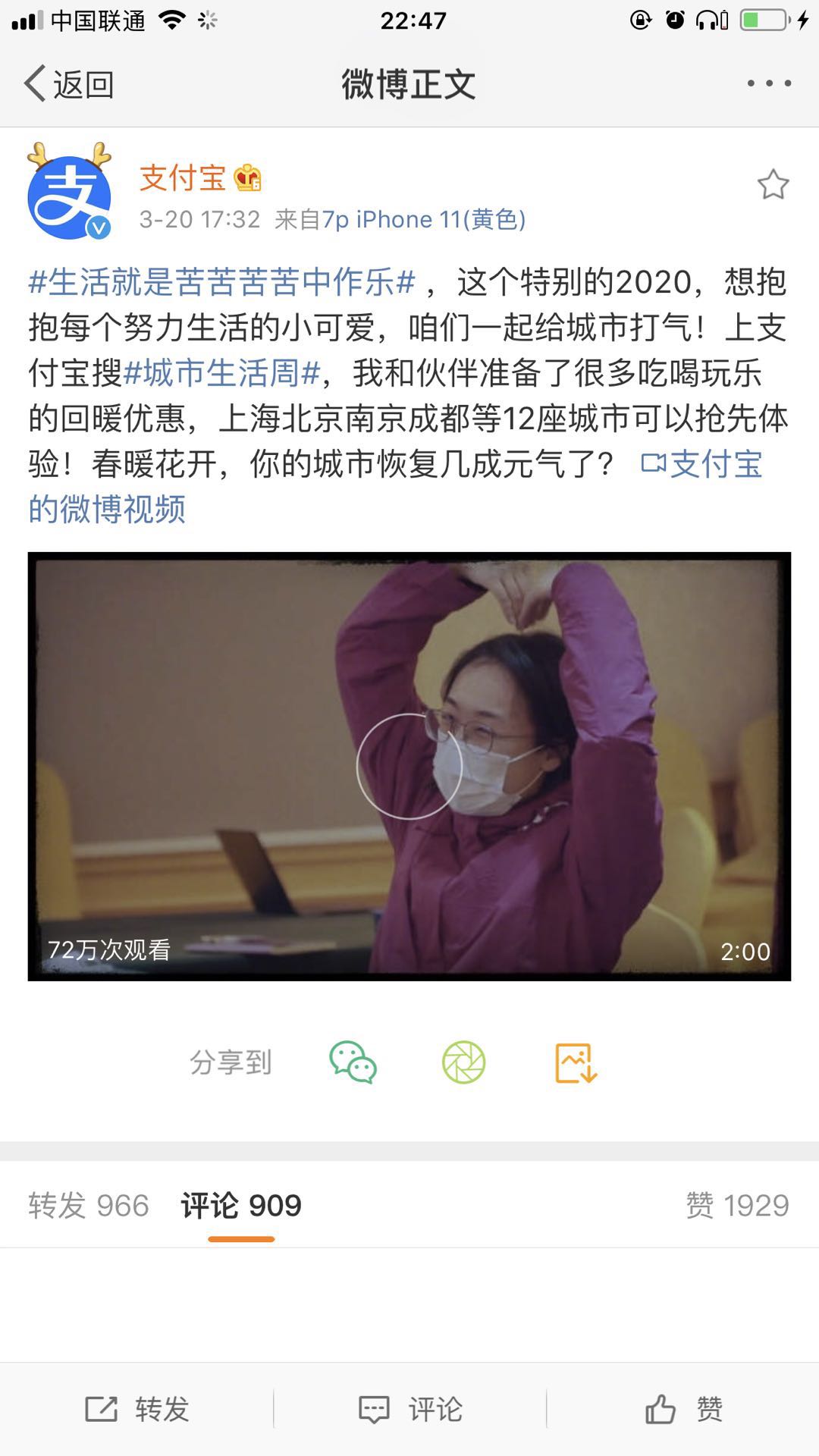Screen dimensions: 819x1456
Task: Repost using bottom 转发 button
Action: (136, 1410)
